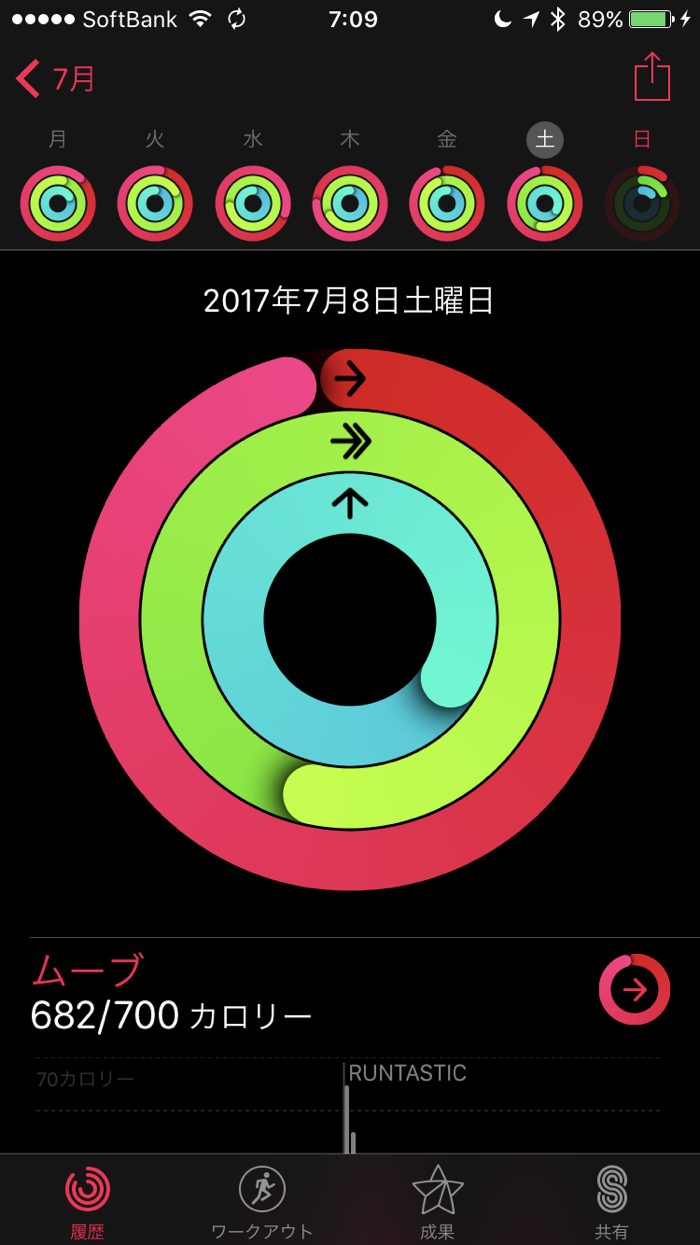Select Wednesday (水) activity rings
The height and width of the screenshot is (1245, 700).
pyautogui.click(x=252, y=203)
